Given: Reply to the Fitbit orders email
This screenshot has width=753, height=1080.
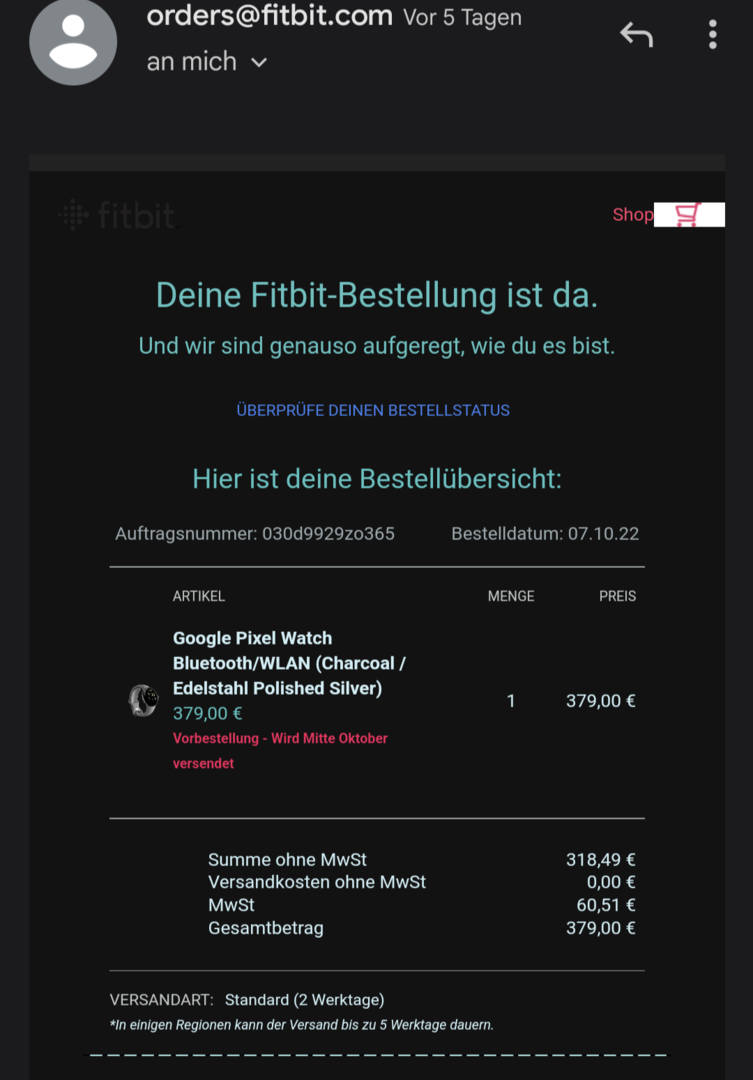Looking at the screenshot, I should coord(636,35).
